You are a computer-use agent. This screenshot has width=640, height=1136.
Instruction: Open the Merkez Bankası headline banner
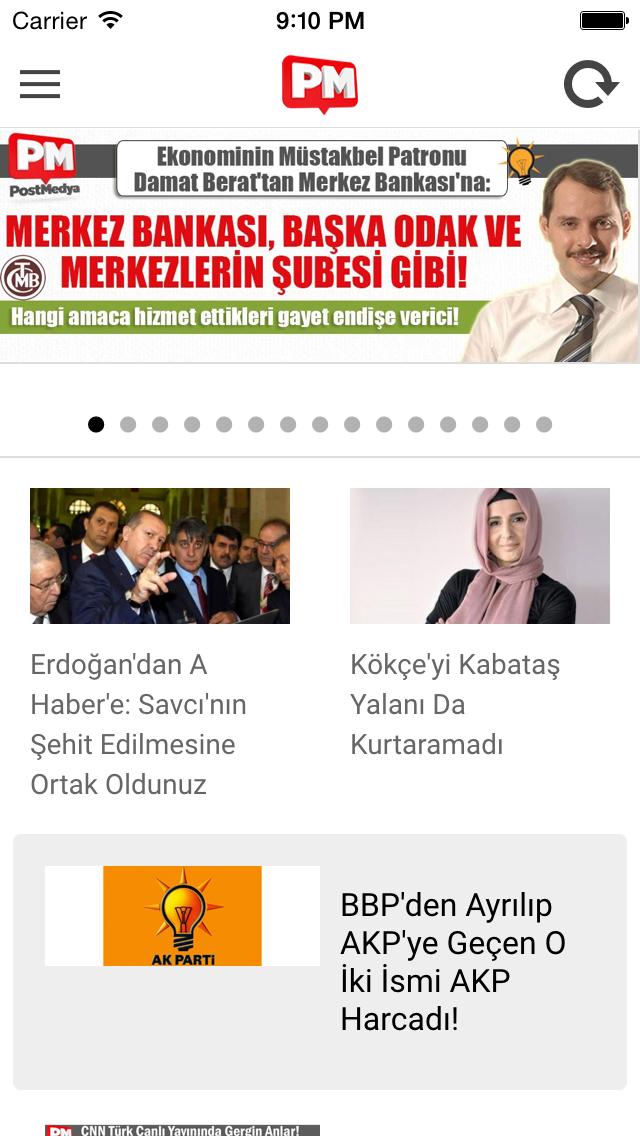(x=320, y=246)
